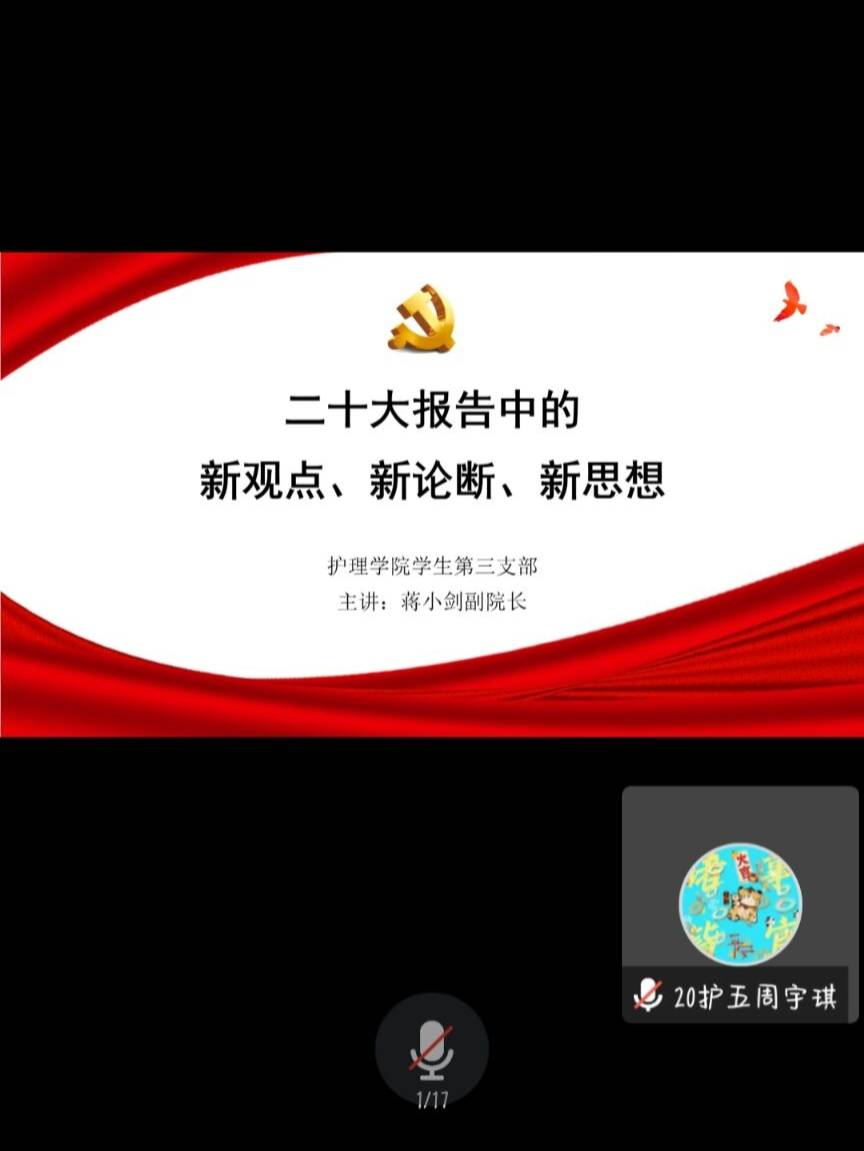Screen dimensions: 864x1151
Task: Open participant tile 20护五周宇琪
Action: (x=740, y=903)
